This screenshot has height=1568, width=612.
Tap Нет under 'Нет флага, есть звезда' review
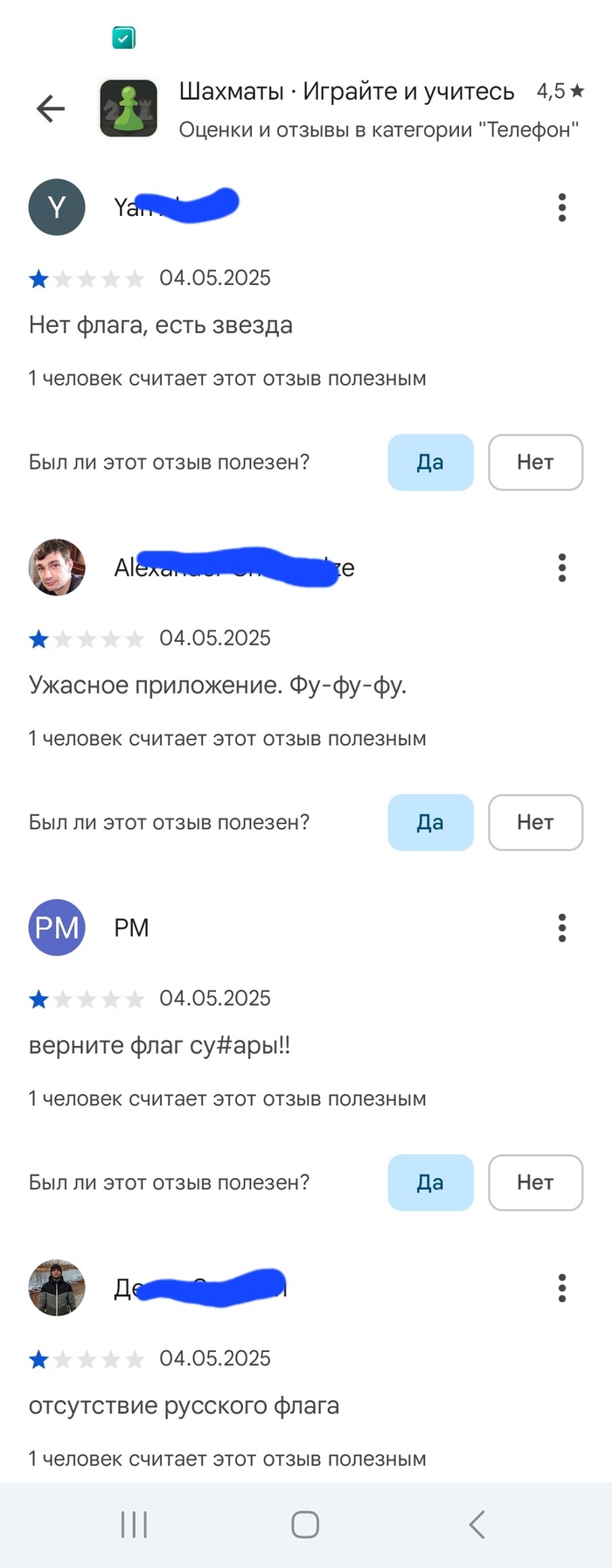(535, 462)
